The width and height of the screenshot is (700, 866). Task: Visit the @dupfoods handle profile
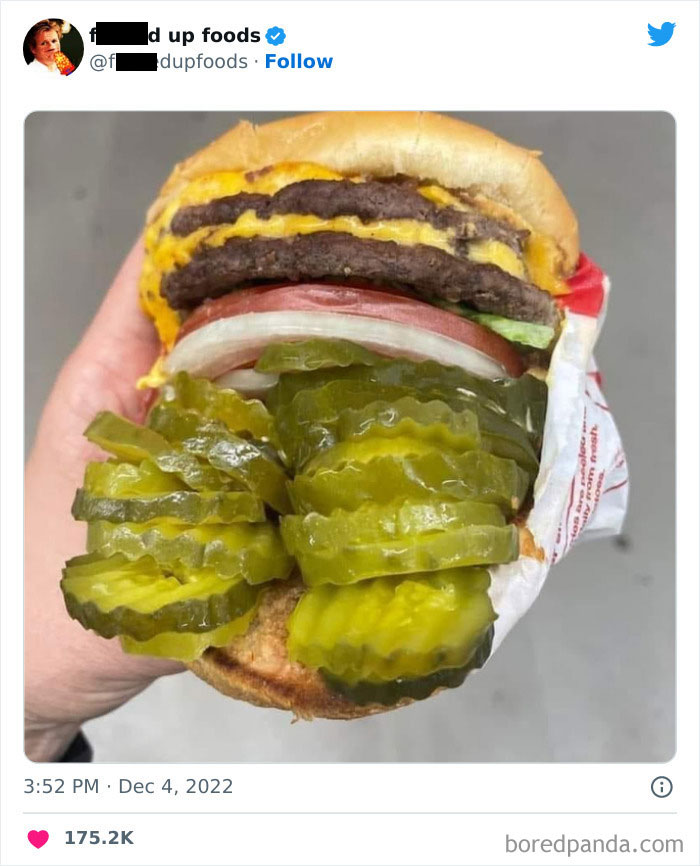point(168,62)
